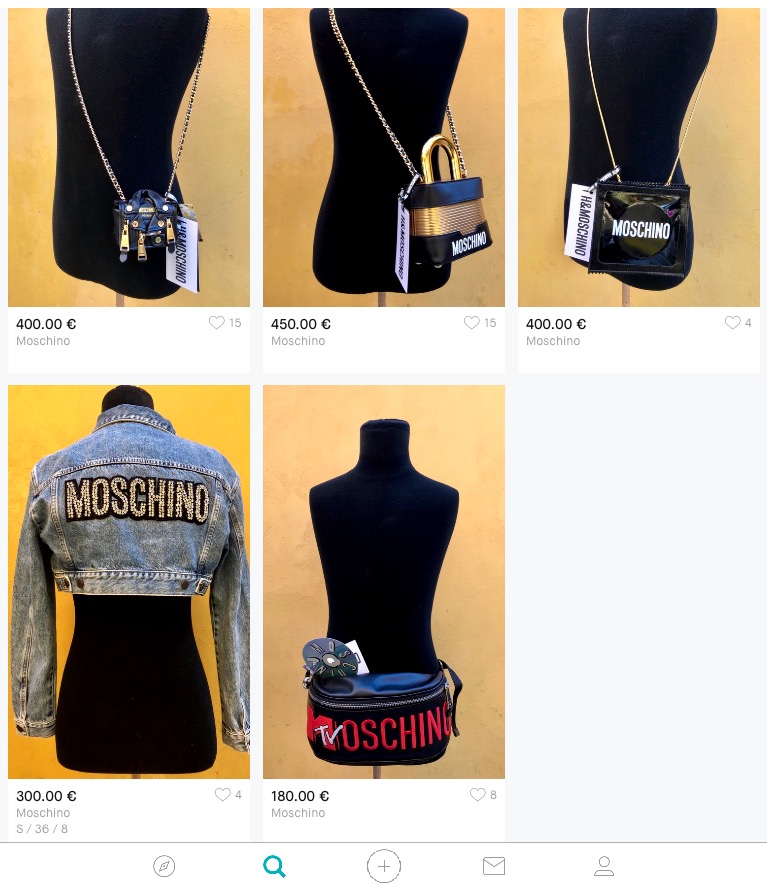The width and height of the screenshot is (767, 892).
Task: Open the 450 € Moschino padlock bag listing
Action: click(384, 157)
